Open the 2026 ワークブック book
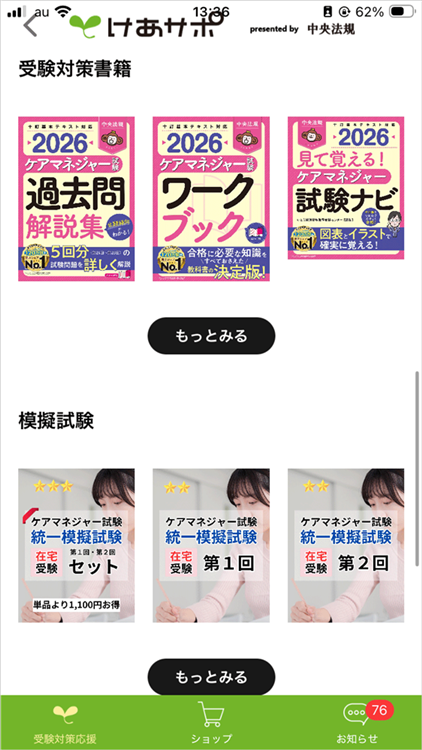Screen dimensions: 422x750 [x=211, y=199]
